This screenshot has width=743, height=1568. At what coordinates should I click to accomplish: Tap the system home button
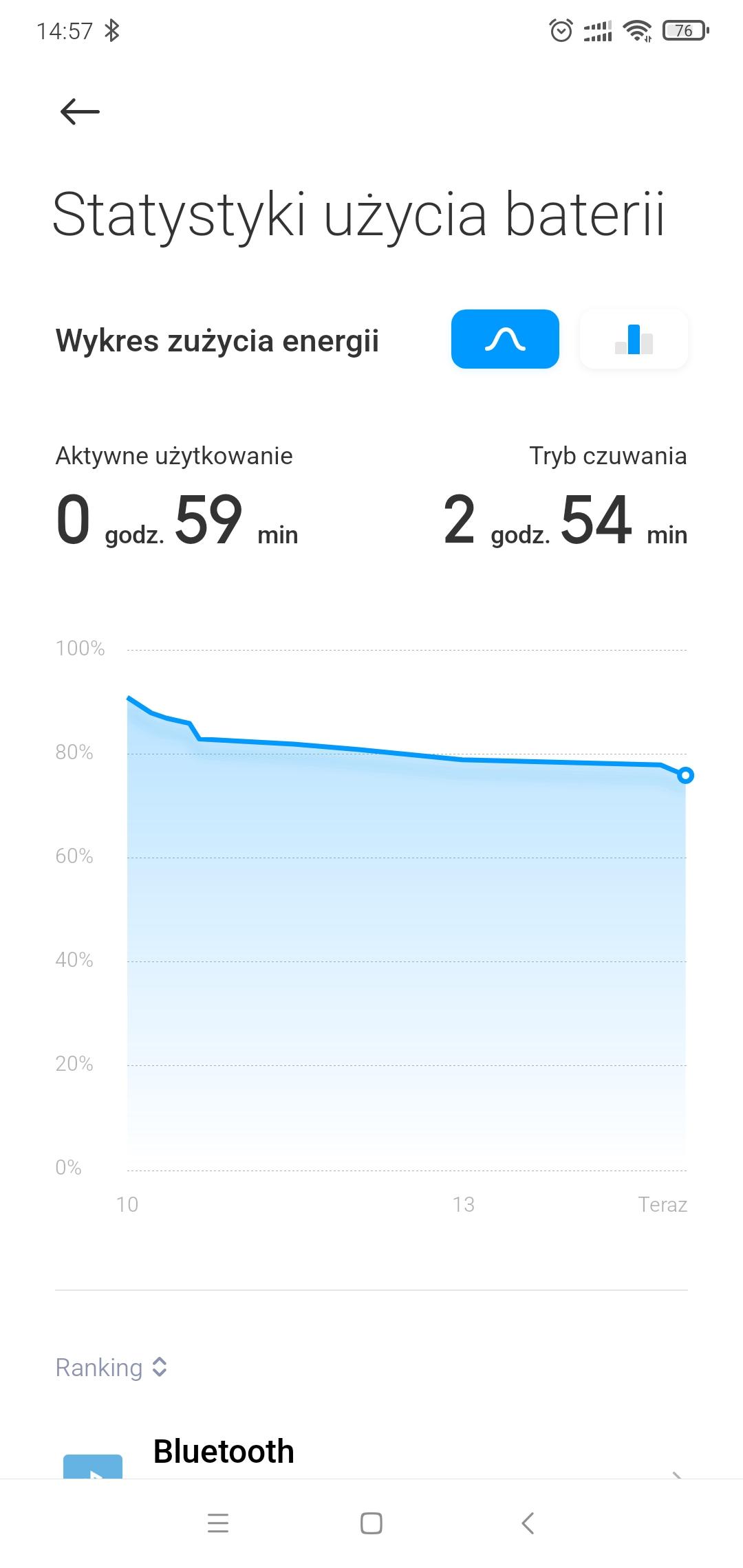[371, 1523]
